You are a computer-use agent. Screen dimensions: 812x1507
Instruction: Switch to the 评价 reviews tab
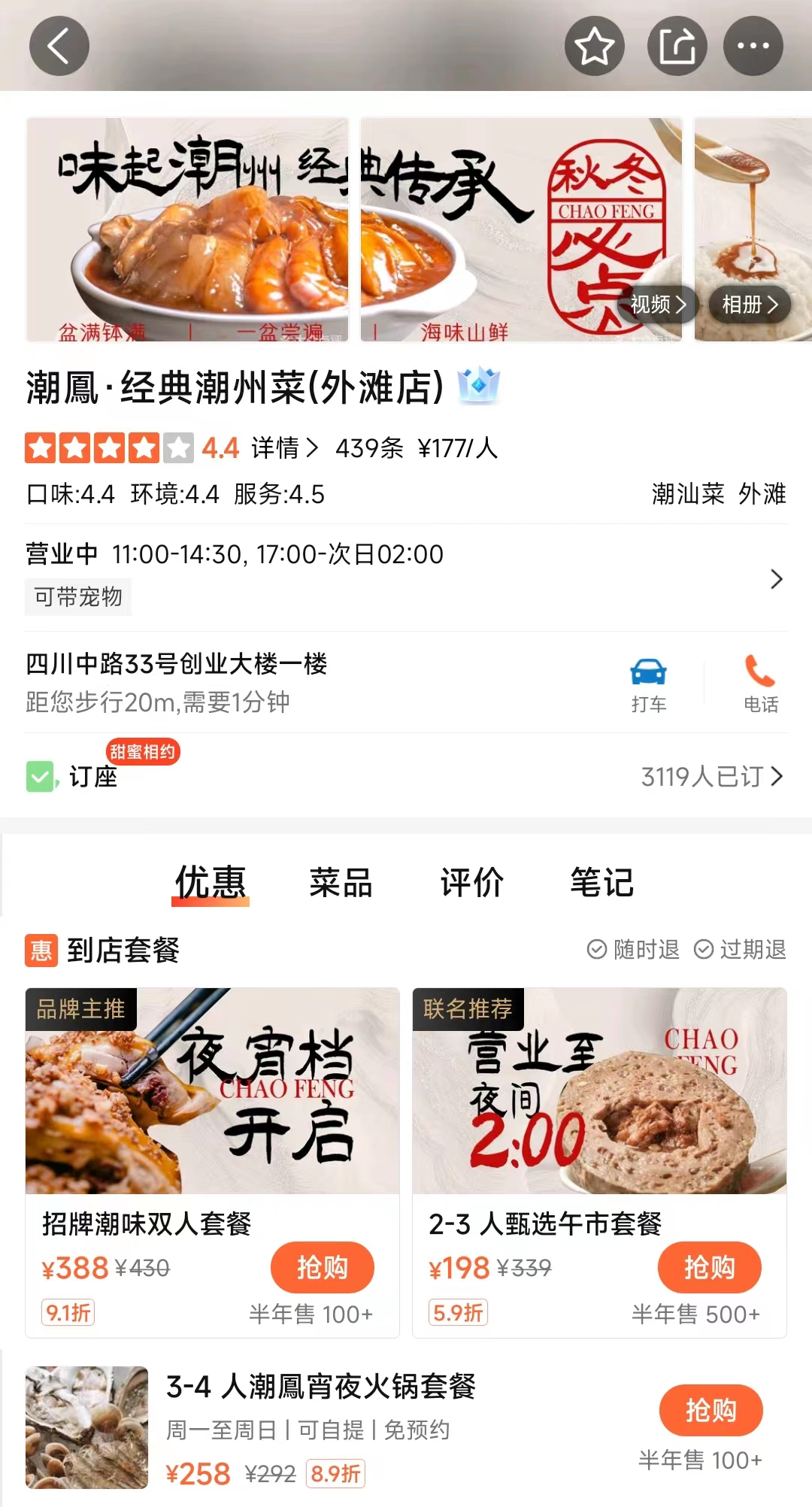(471, 883)
